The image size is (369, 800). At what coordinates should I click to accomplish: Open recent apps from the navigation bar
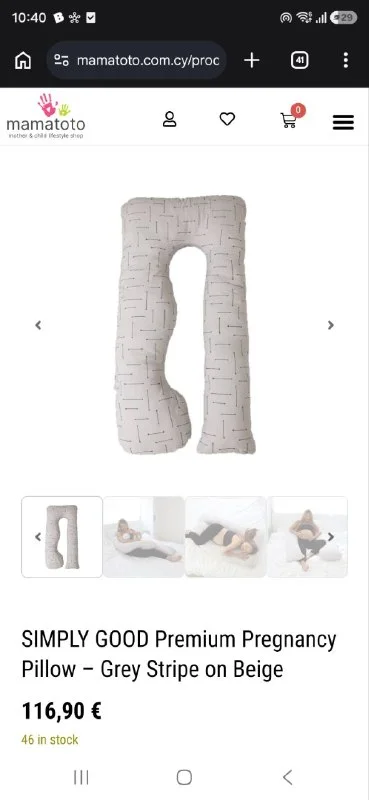tap(81, 778)
